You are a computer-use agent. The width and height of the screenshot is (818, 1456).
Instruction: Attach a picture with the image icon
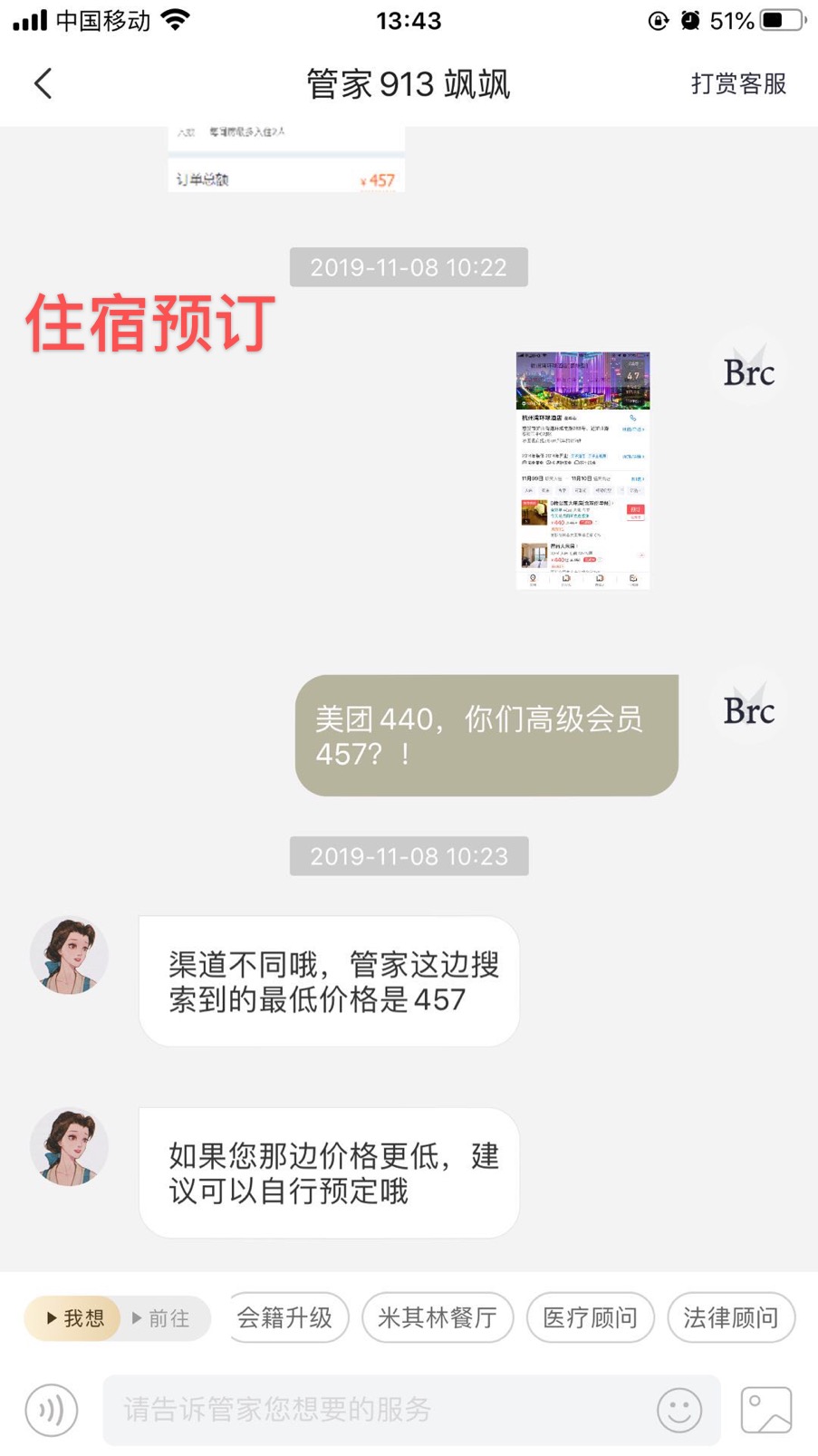pos(766,1410)
